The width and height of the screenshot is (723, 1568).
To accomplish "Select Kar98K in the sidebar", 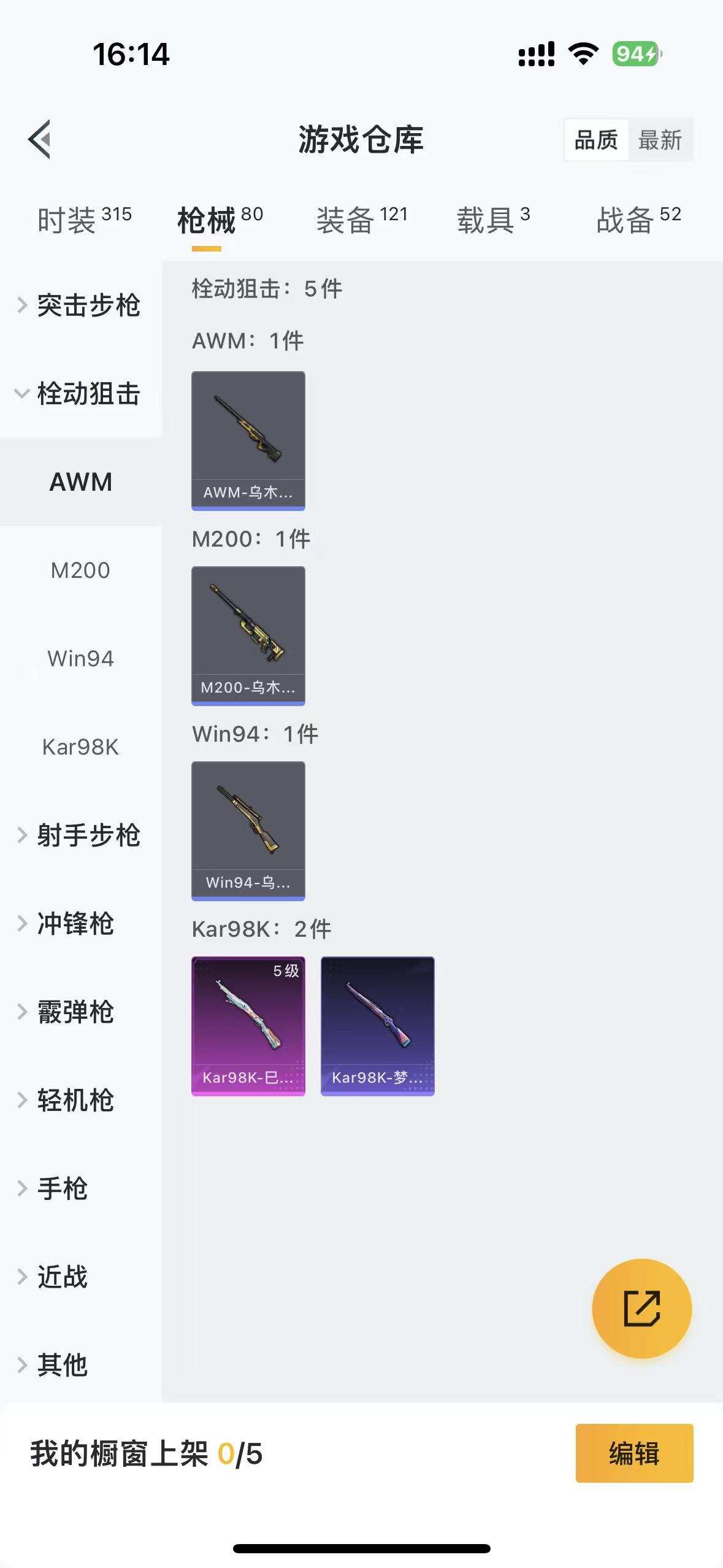I will click(80, 747).
